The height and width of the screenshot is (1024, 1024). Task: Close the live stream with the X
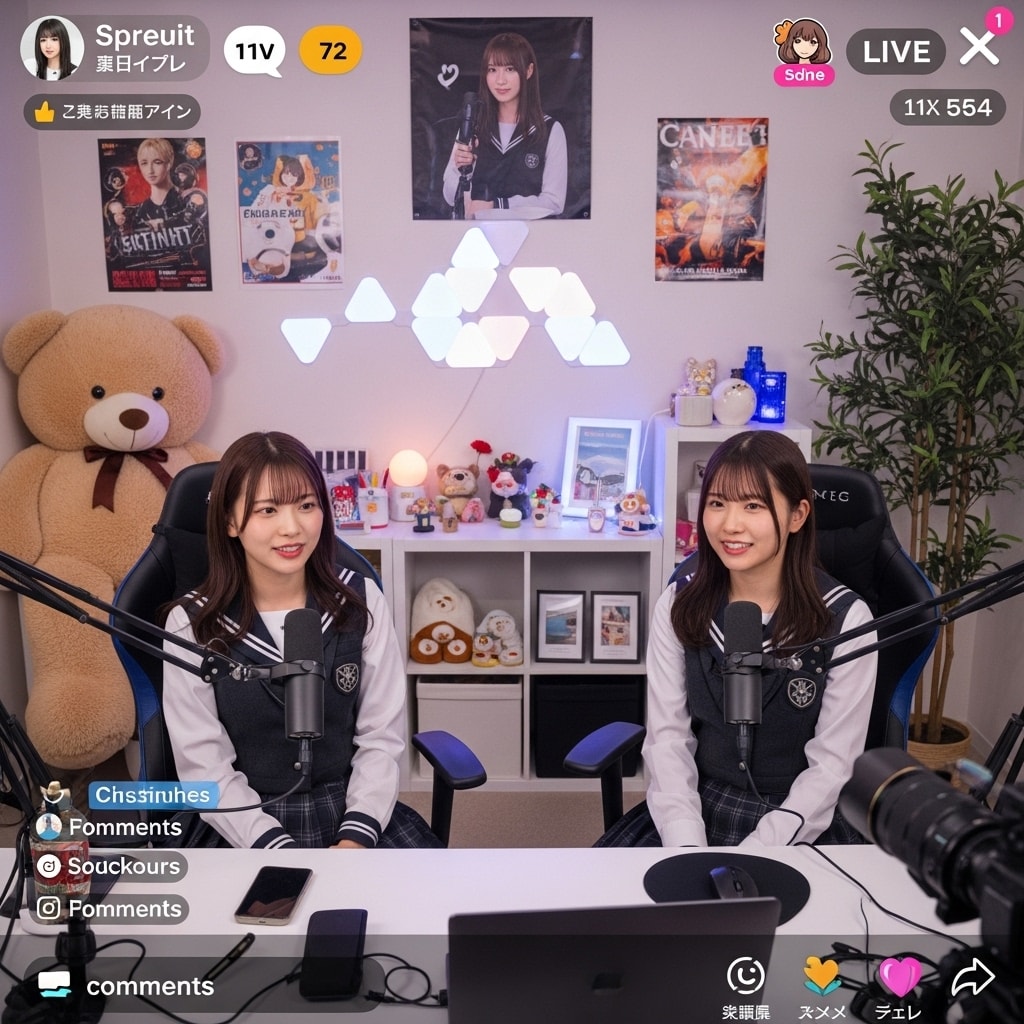[978, 47]
